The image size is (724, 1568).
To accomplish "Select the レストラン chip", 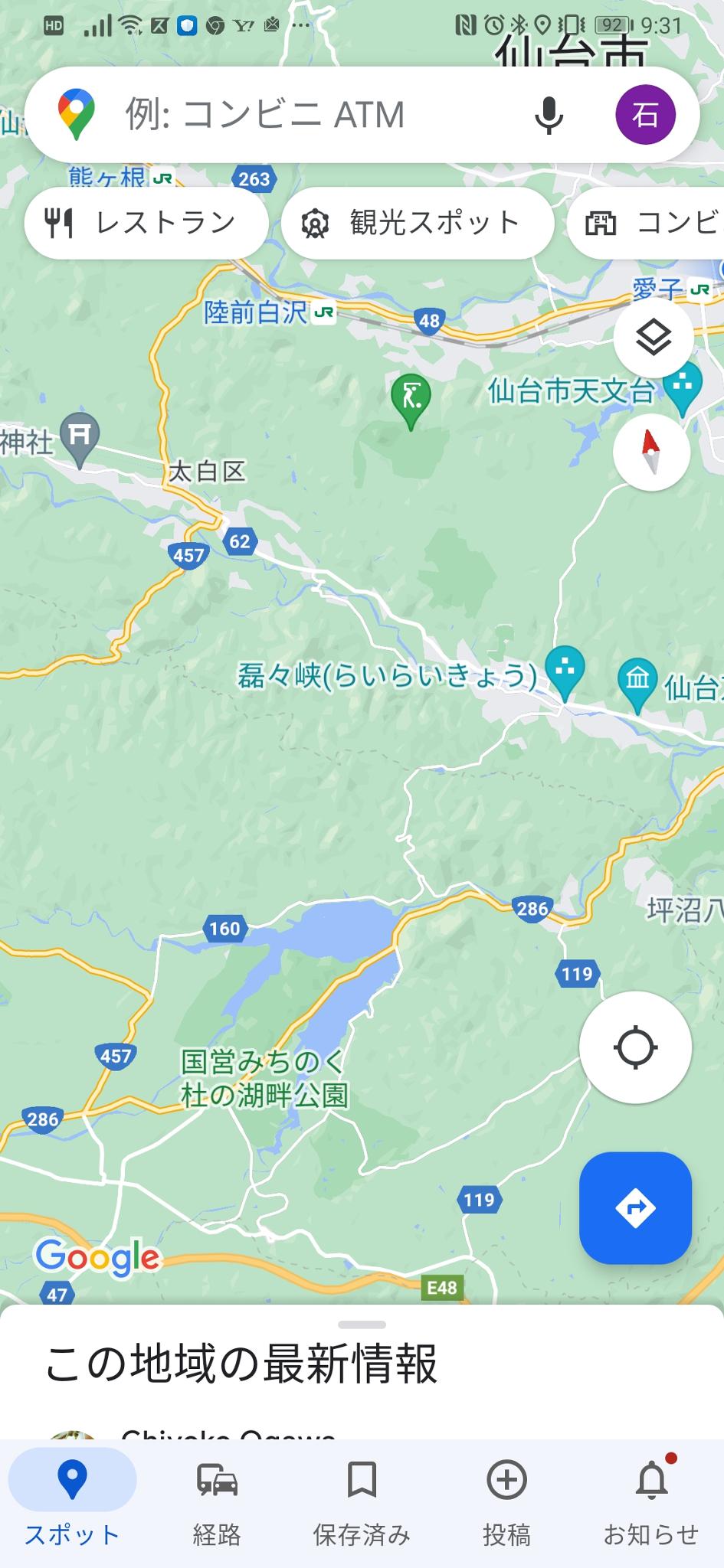I will (146, 223).
